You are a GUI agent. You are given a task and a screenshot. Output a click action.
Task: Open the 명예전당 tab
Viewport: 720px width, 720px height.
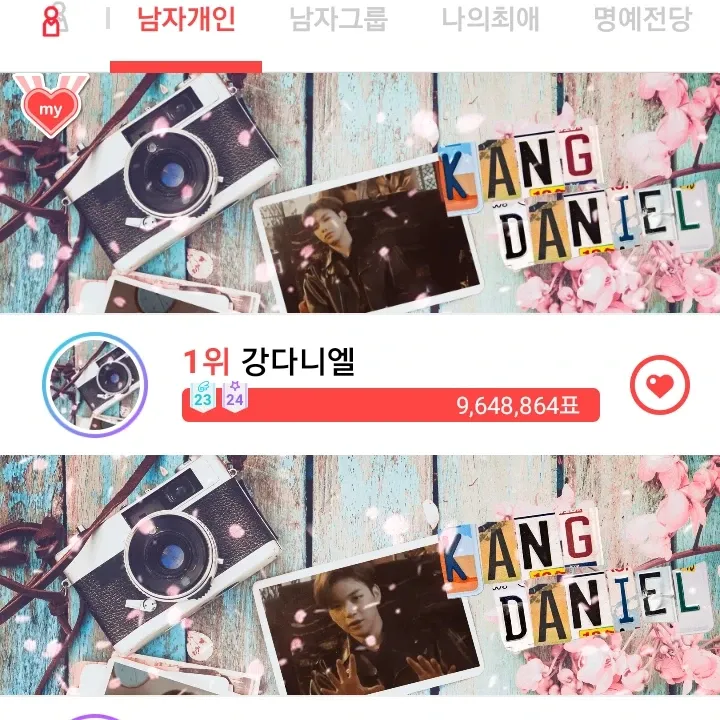[642, 21]
